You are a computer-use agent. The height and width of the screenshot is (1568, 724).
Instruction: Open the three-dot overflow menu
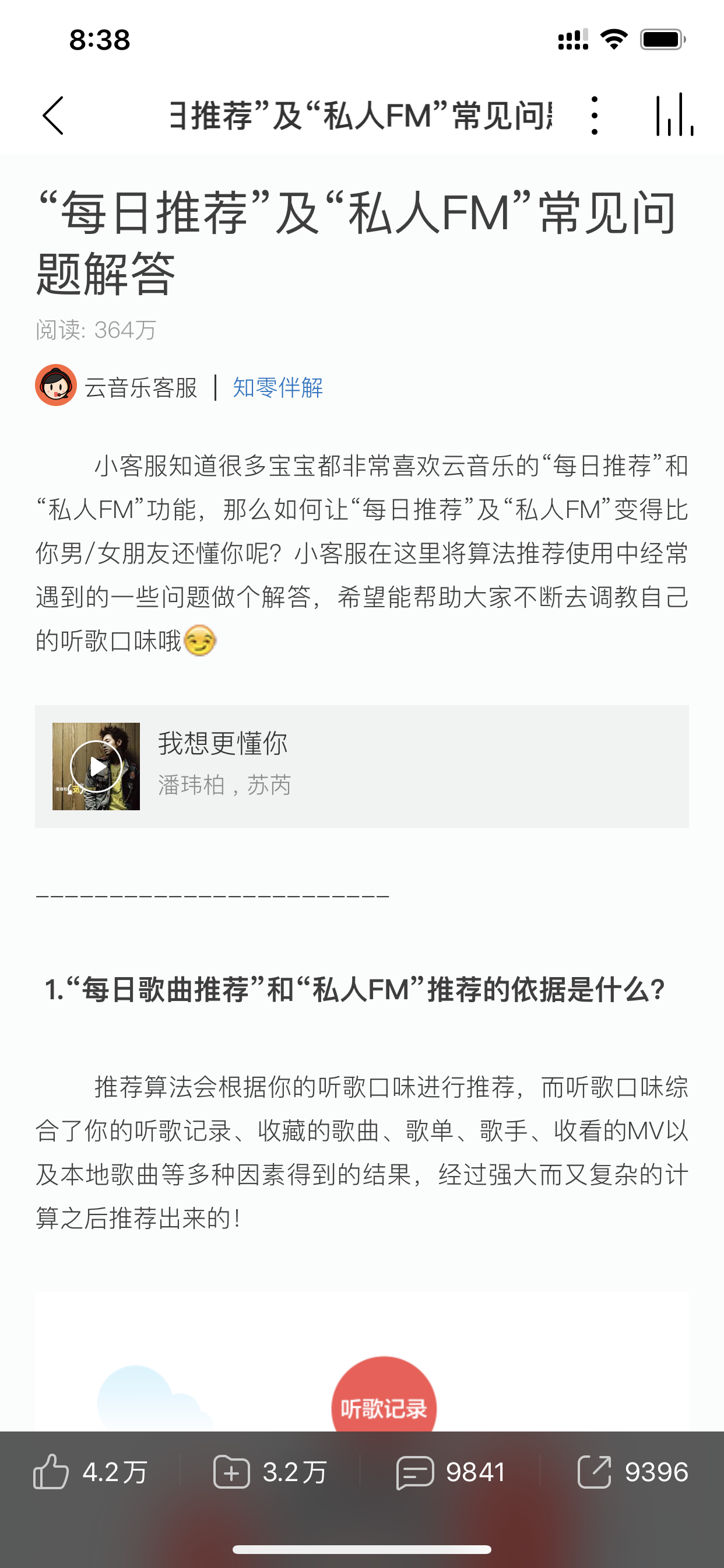(x=595, y=115)
